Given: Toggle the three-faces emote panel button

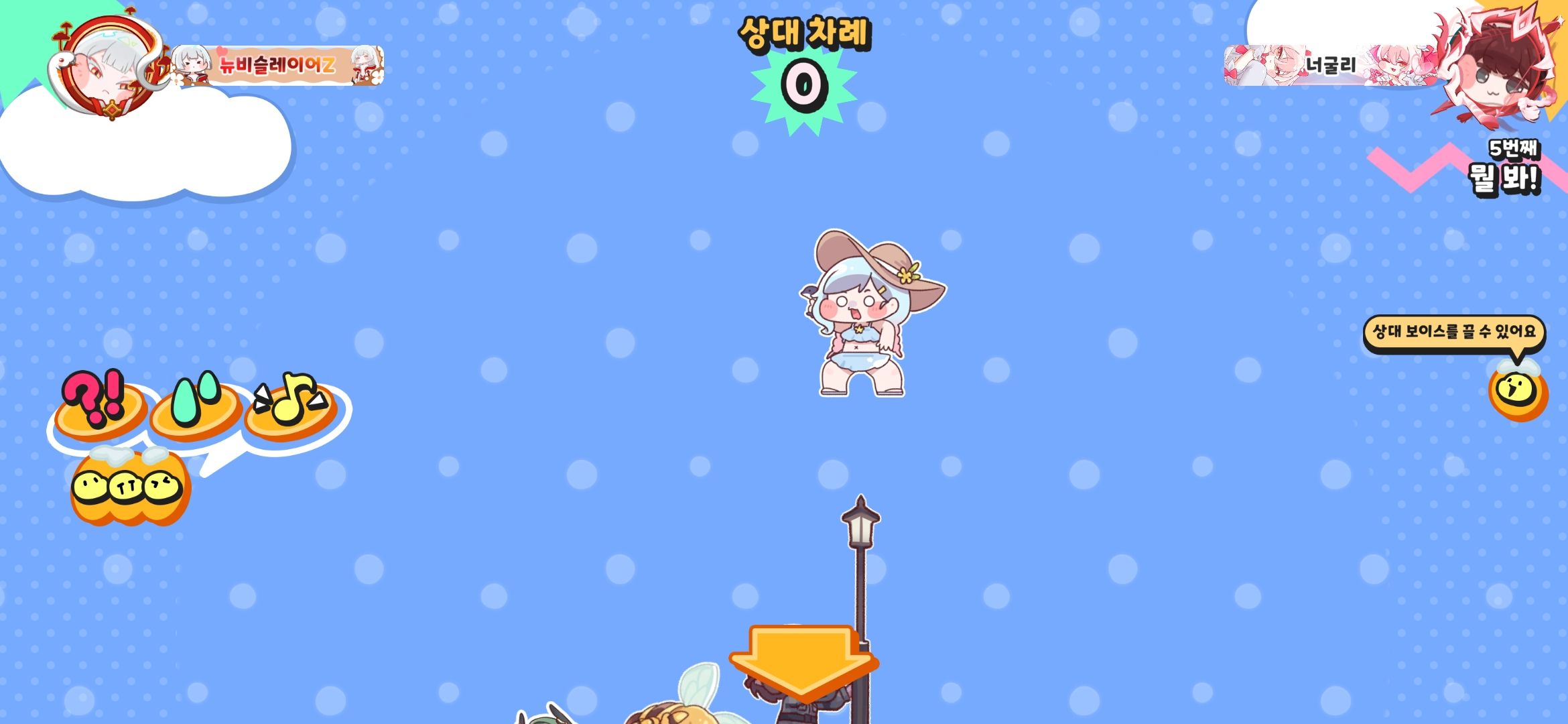Looking at the screenshot, I should pos(130,488).
